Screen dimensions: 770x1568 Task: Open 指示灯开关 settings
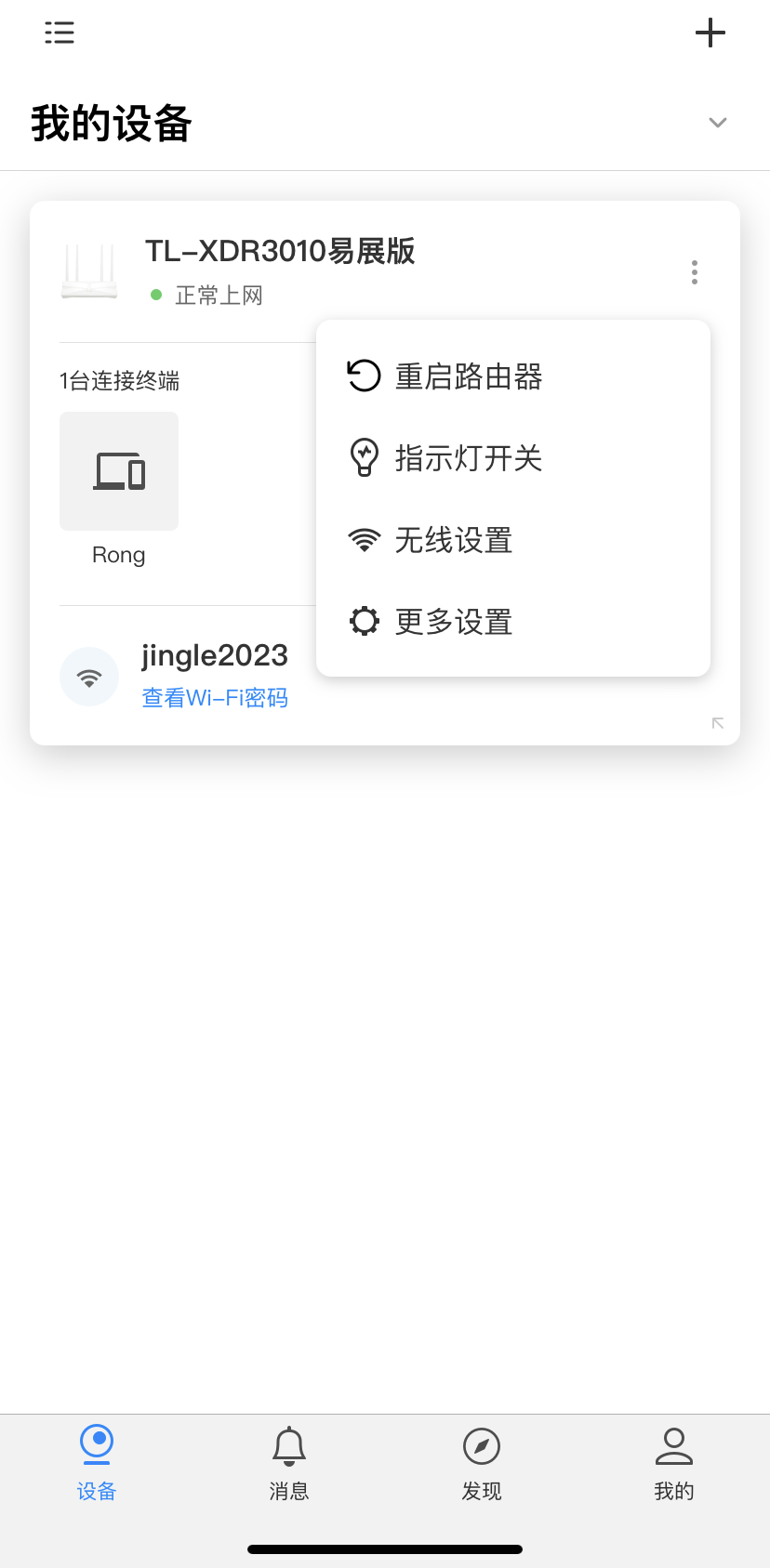pyautogui.click(x=470, y=457)
